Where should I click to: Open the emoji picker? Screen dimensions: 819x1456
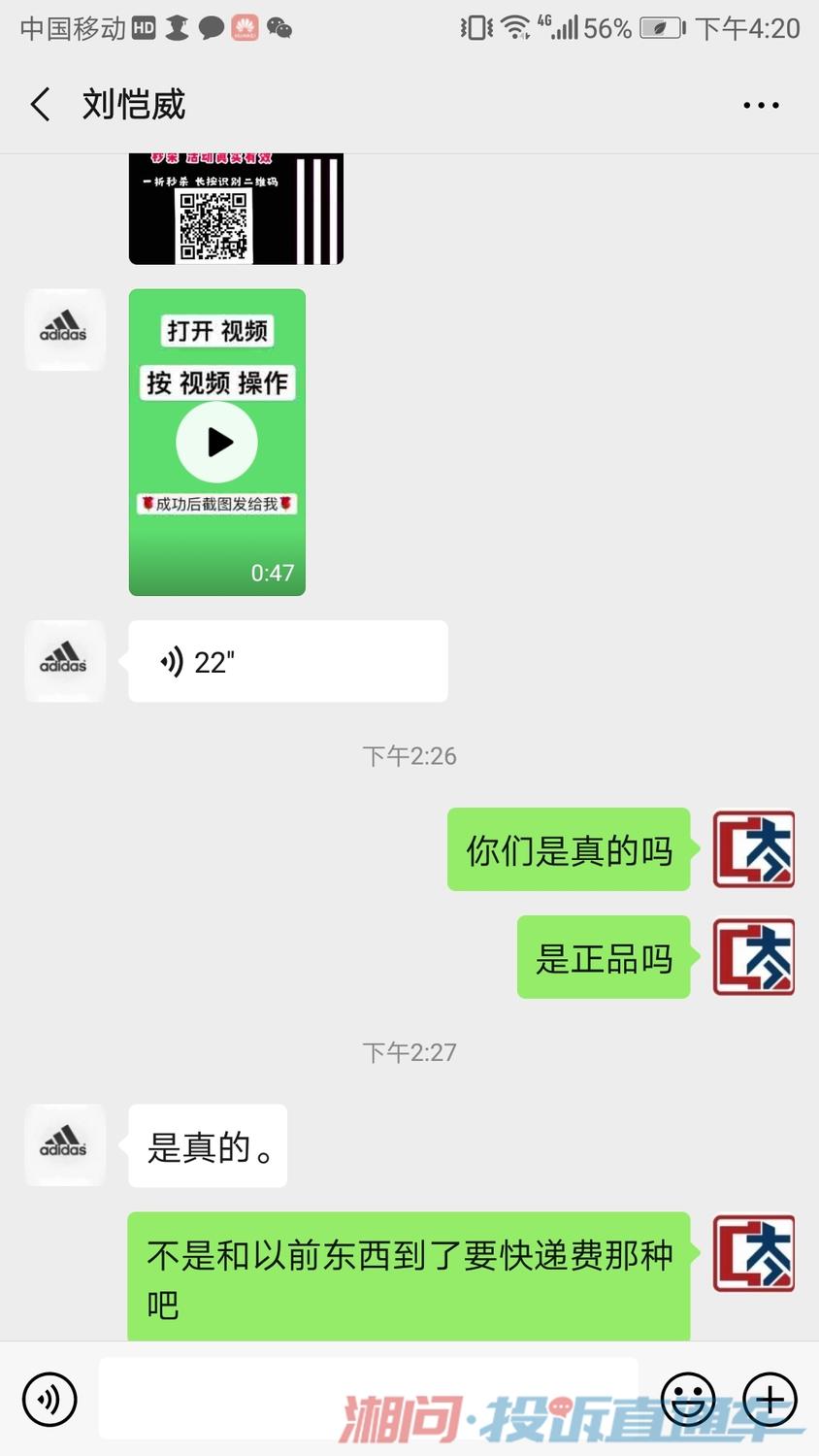(x=688, y=1400)
